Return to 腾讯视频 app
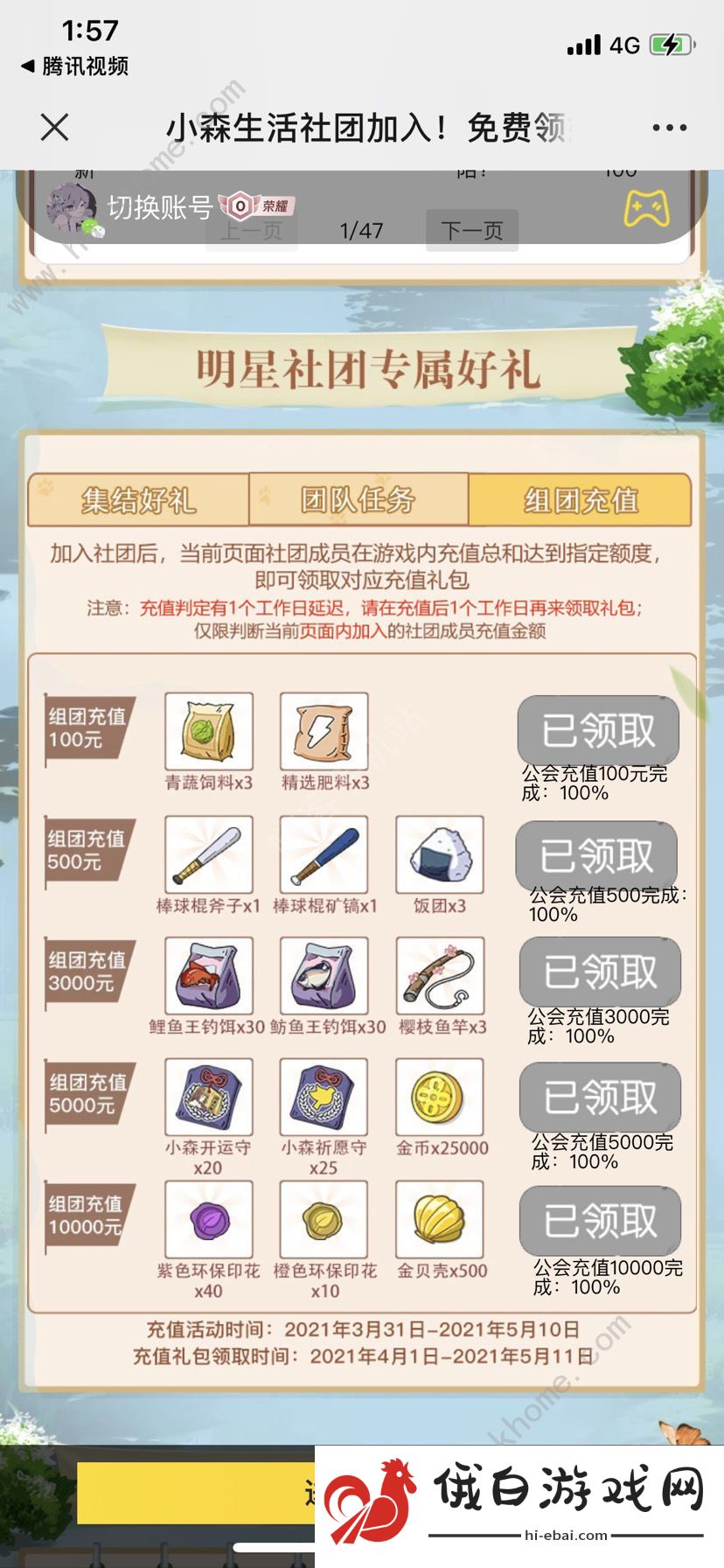 [75, 66]
